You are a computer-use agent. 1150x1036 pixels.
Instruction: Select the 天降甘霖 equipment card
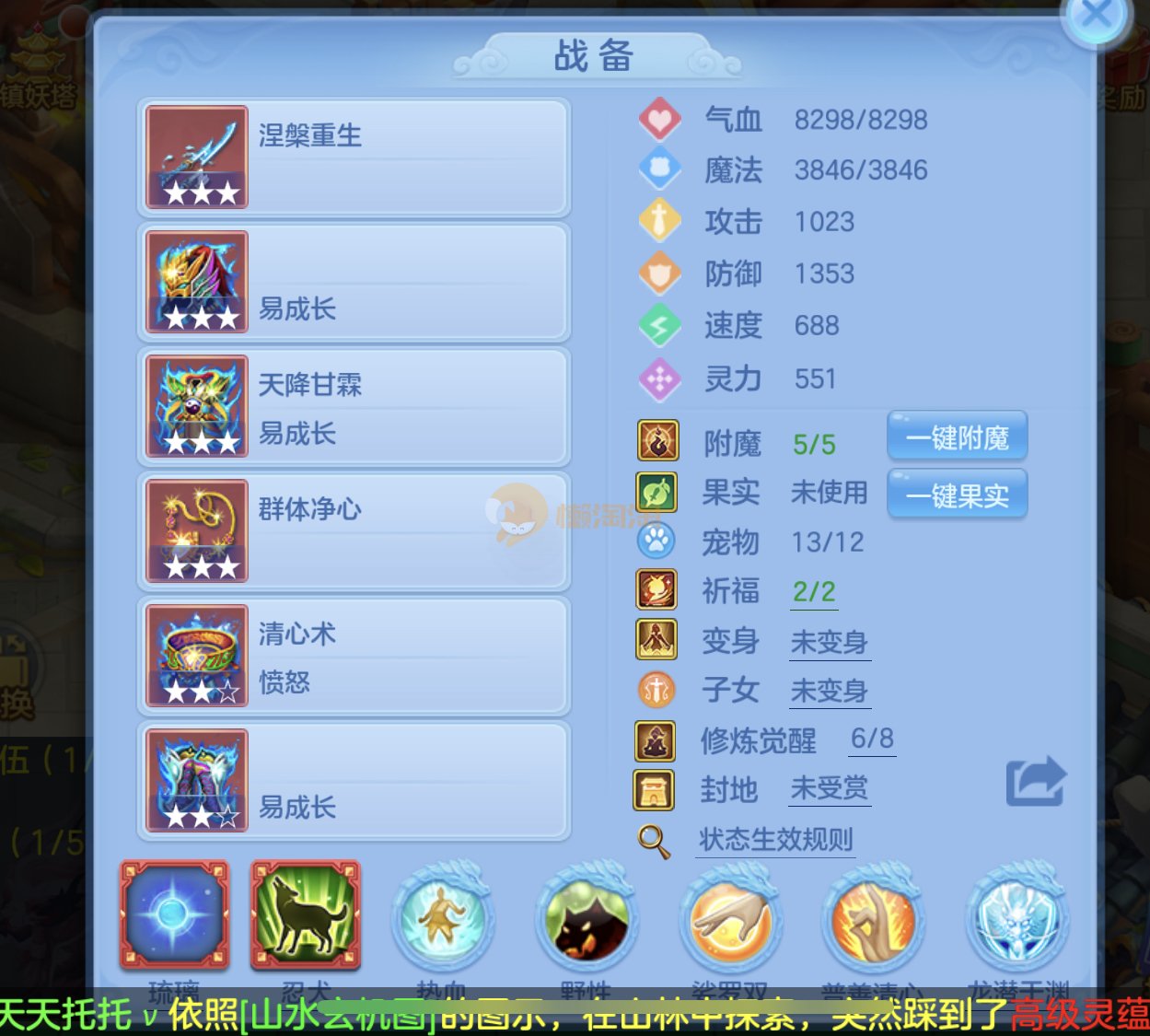[x=354, y=407]
